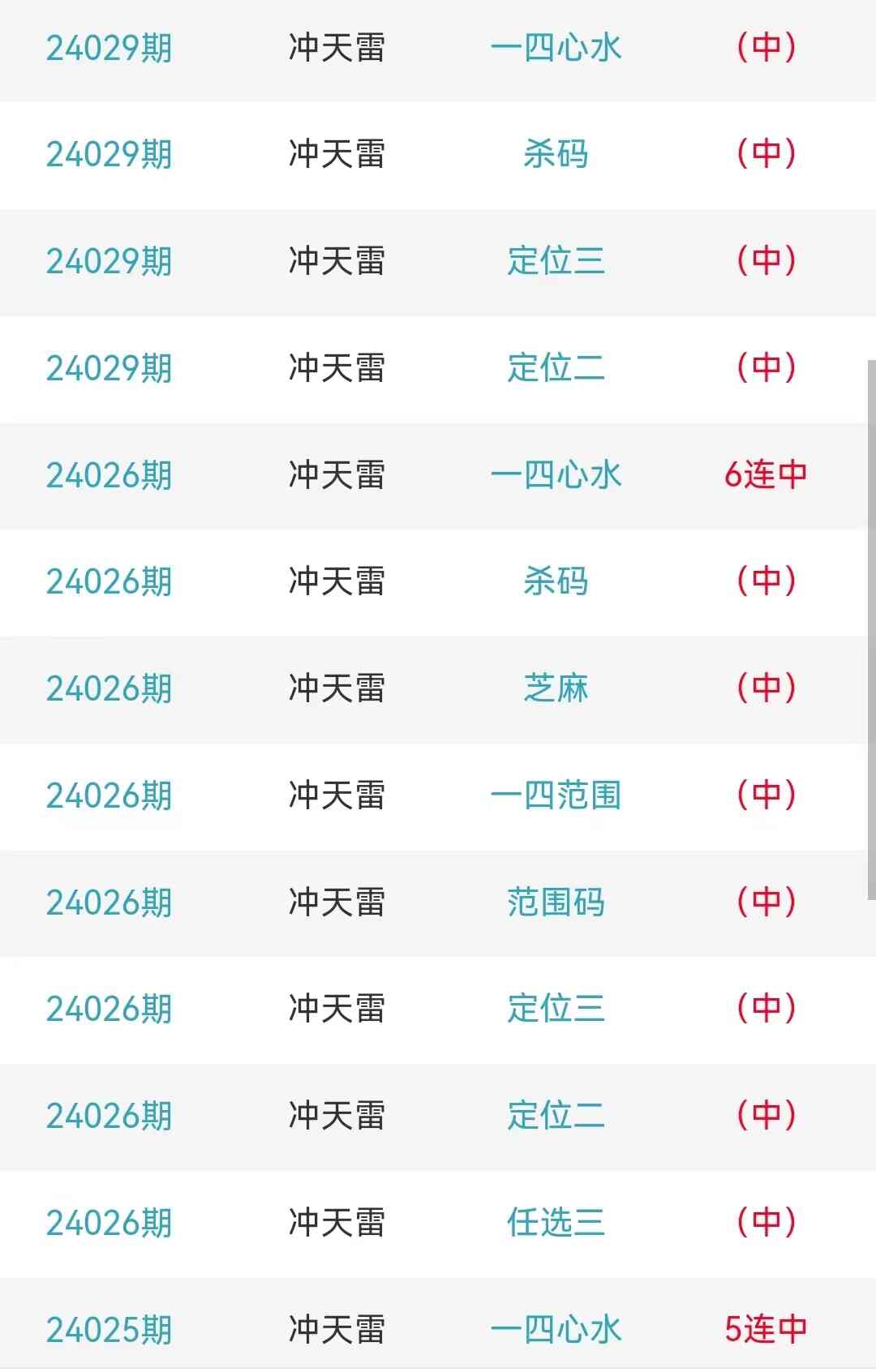Open 24029期 定位二 entry
This screenshot has height=1372, width=876.
click(x=556, y=368)
